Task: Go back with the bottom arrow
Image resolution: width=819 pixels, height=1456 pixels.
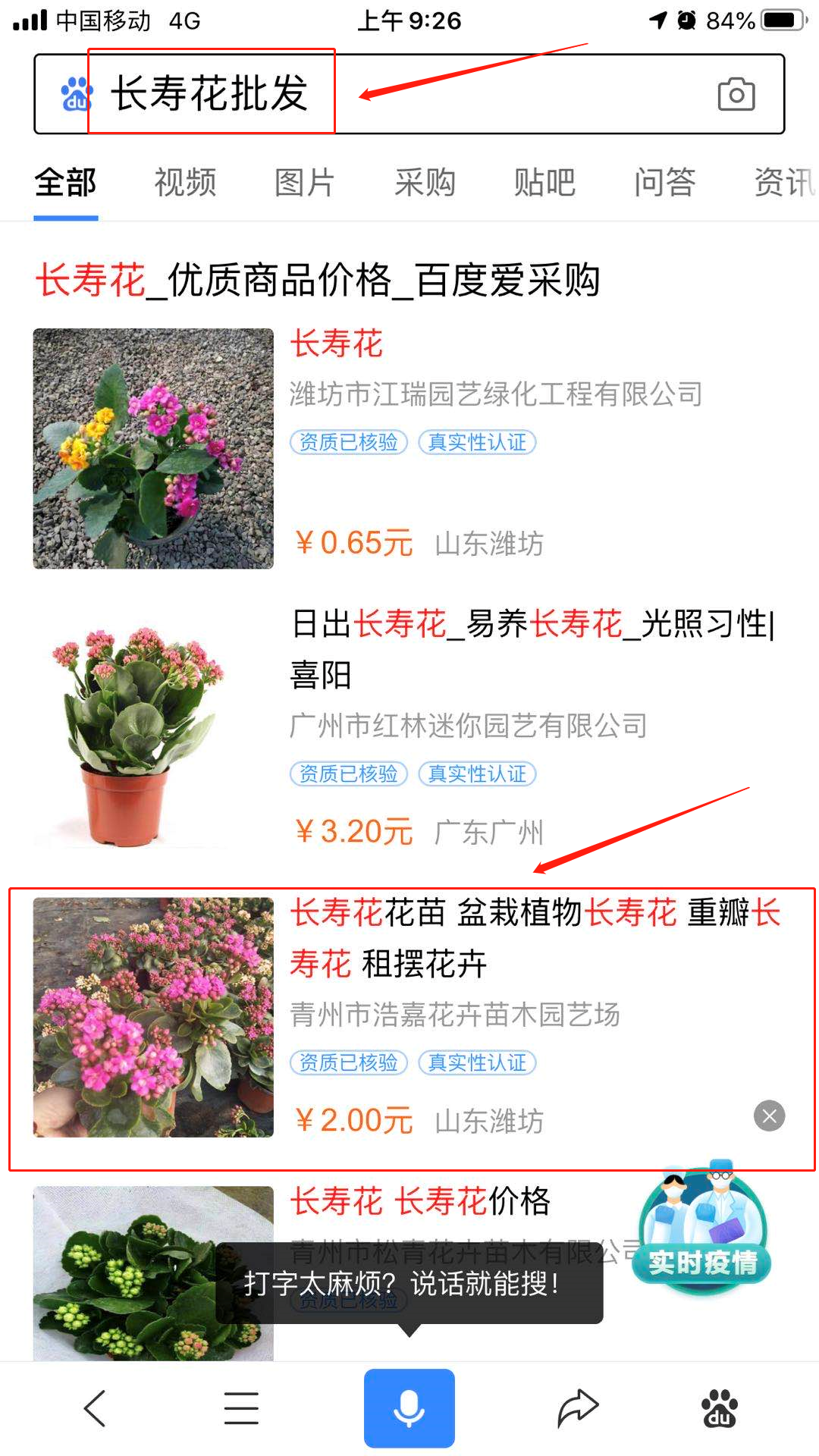Action: click(x=95, y=1408)
